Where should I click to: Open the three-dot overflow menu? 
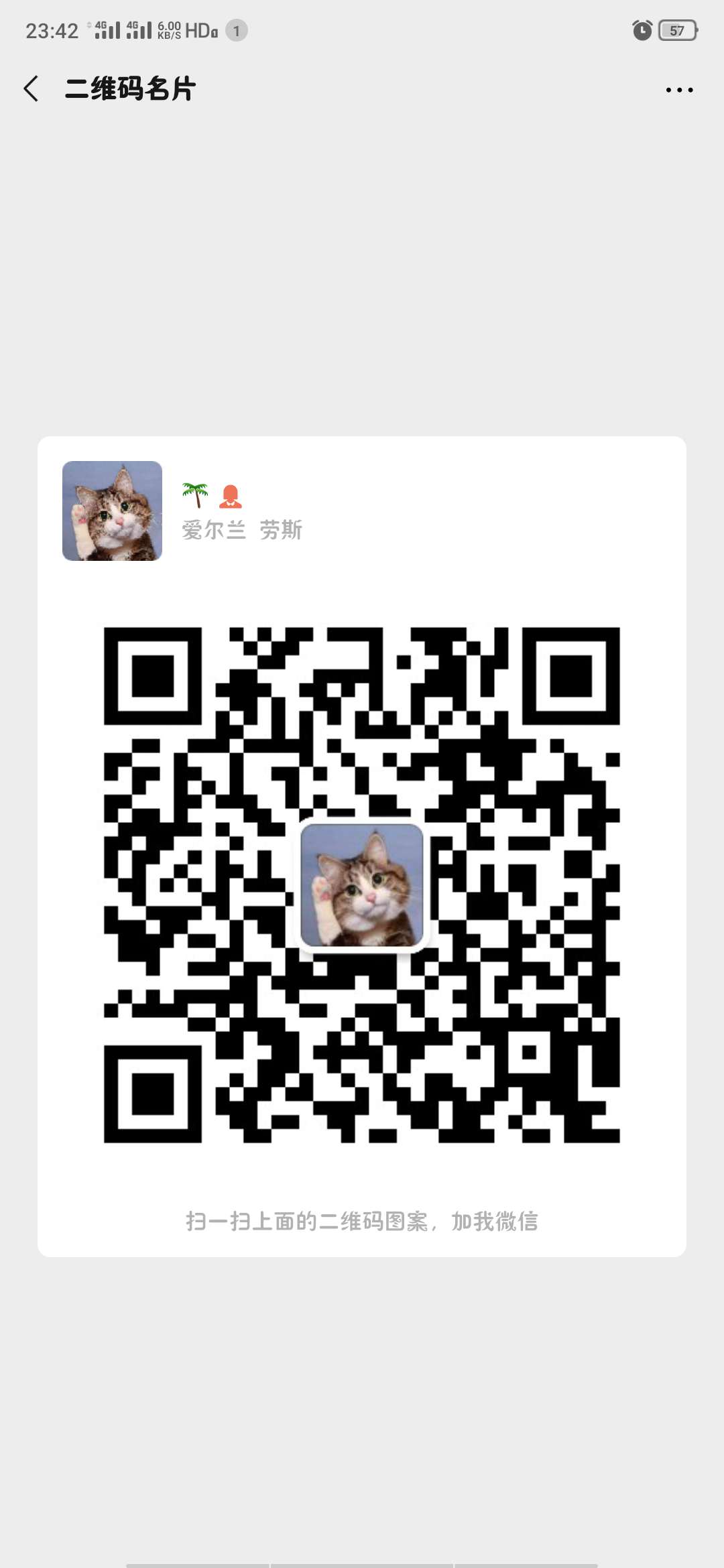[x=679, y=90]
